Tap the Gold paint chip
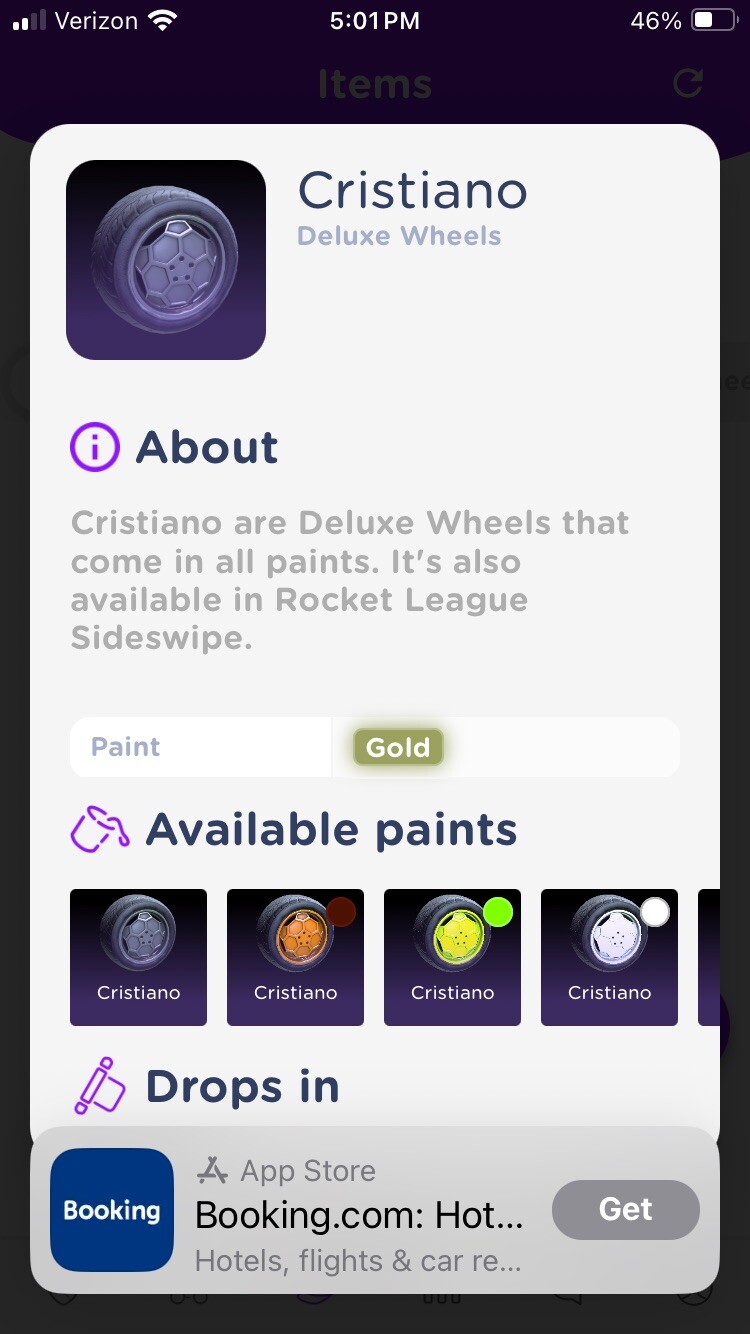The width and height of the screenshot is (750, 1334). click(x=398, y=747)
